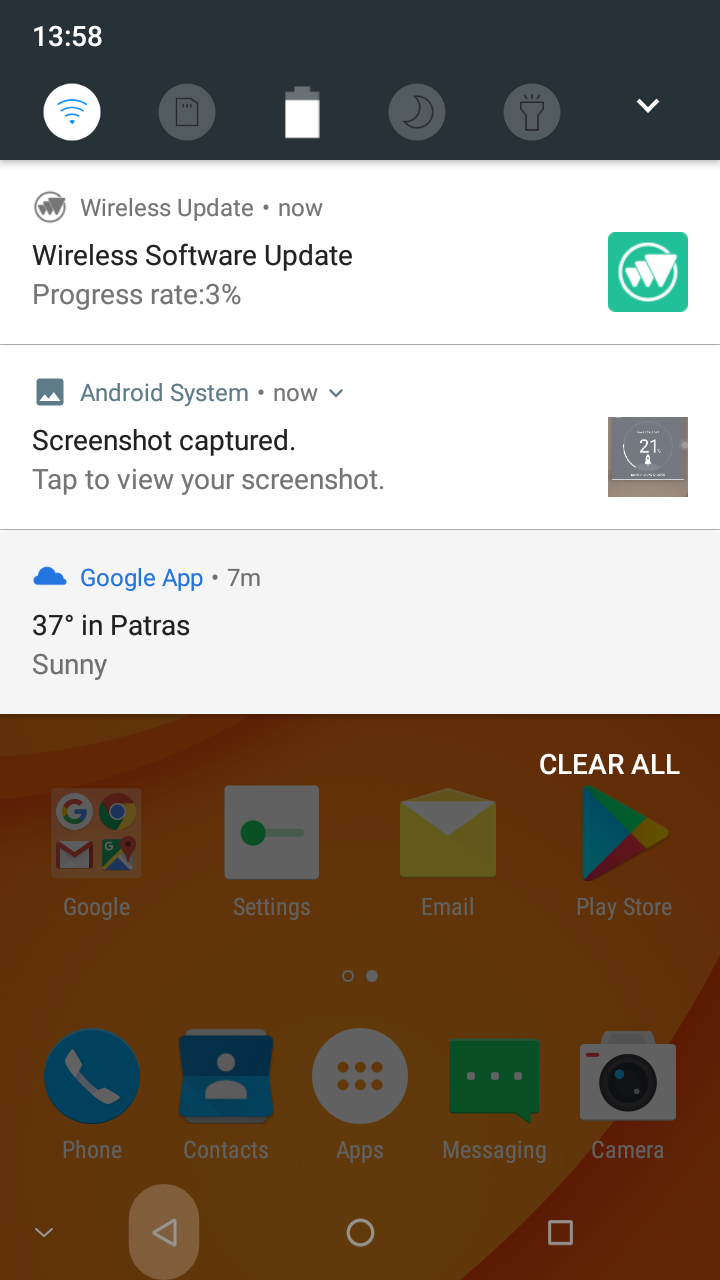Viewport: 720px width, 1280px height.
Task: Open the Screenshot captured notification
Action: (x=360, y=438)
